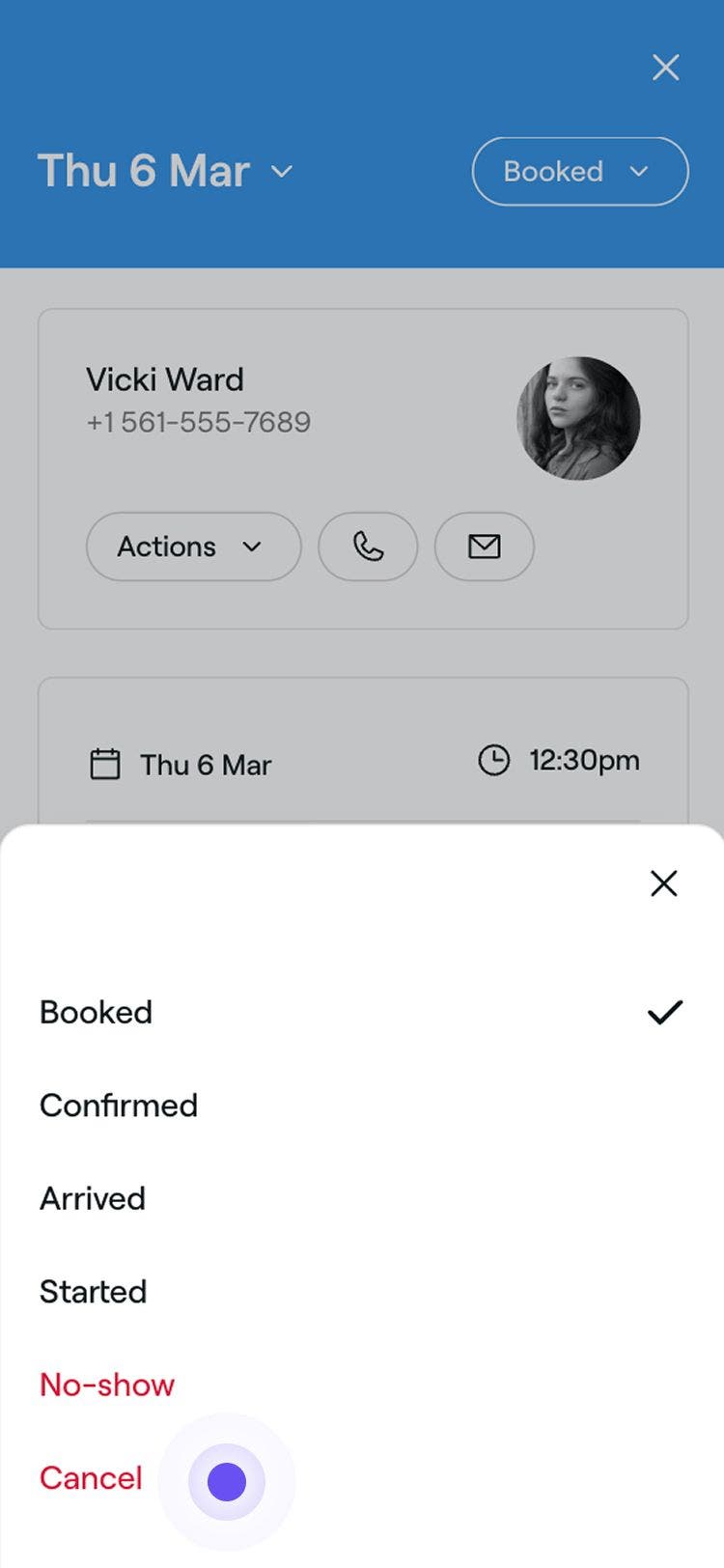This screenshot has height=1568, width=724.
Task: Select the Confirmed status option
Action: click(x=118, y=1105)
